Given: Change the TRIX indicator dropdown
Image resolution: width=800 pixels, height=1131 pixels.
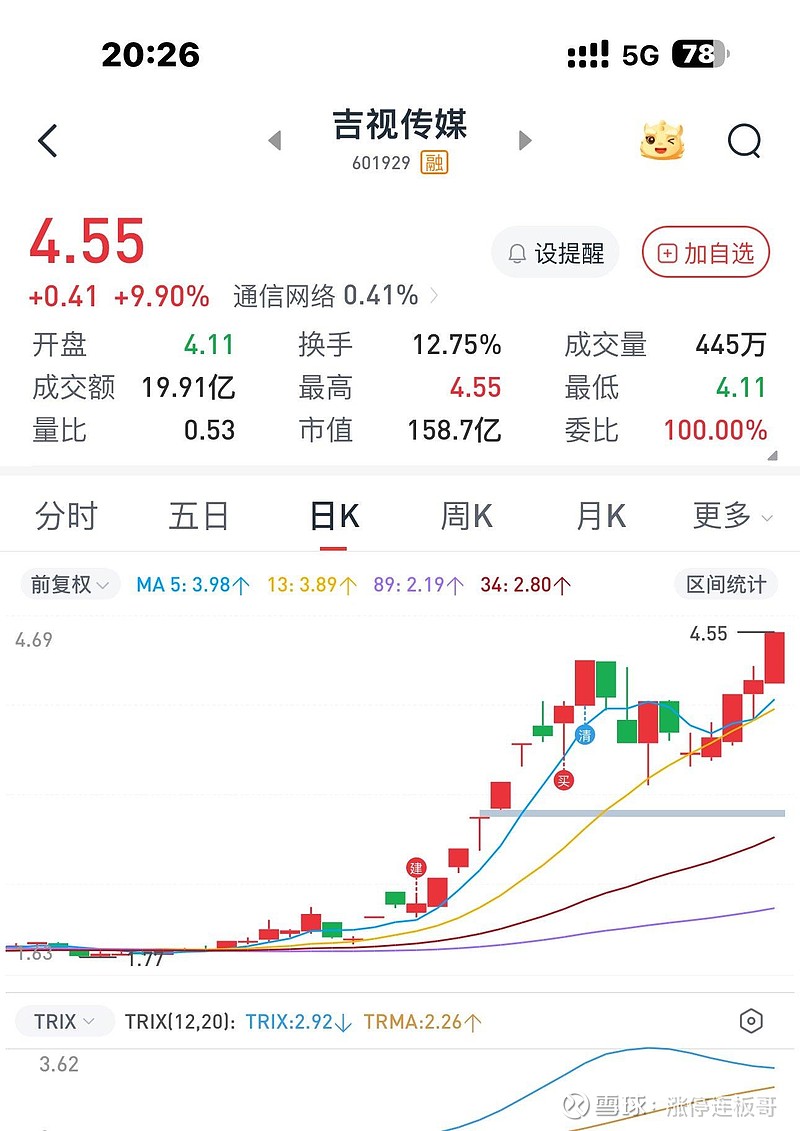Looking at the screenshot, I should coord(64,1022).
